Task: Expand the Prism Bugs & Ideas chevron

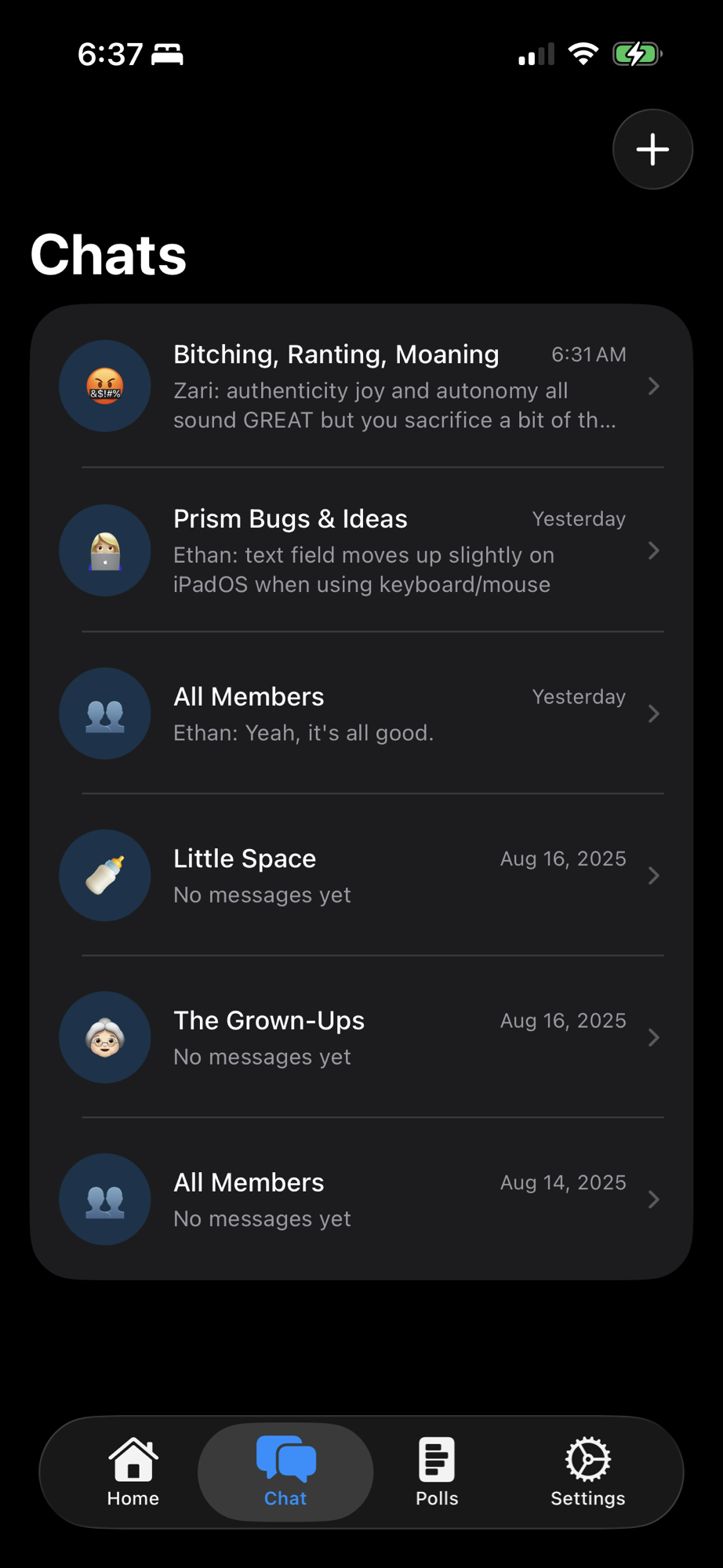Action: [x=655, y=550]
